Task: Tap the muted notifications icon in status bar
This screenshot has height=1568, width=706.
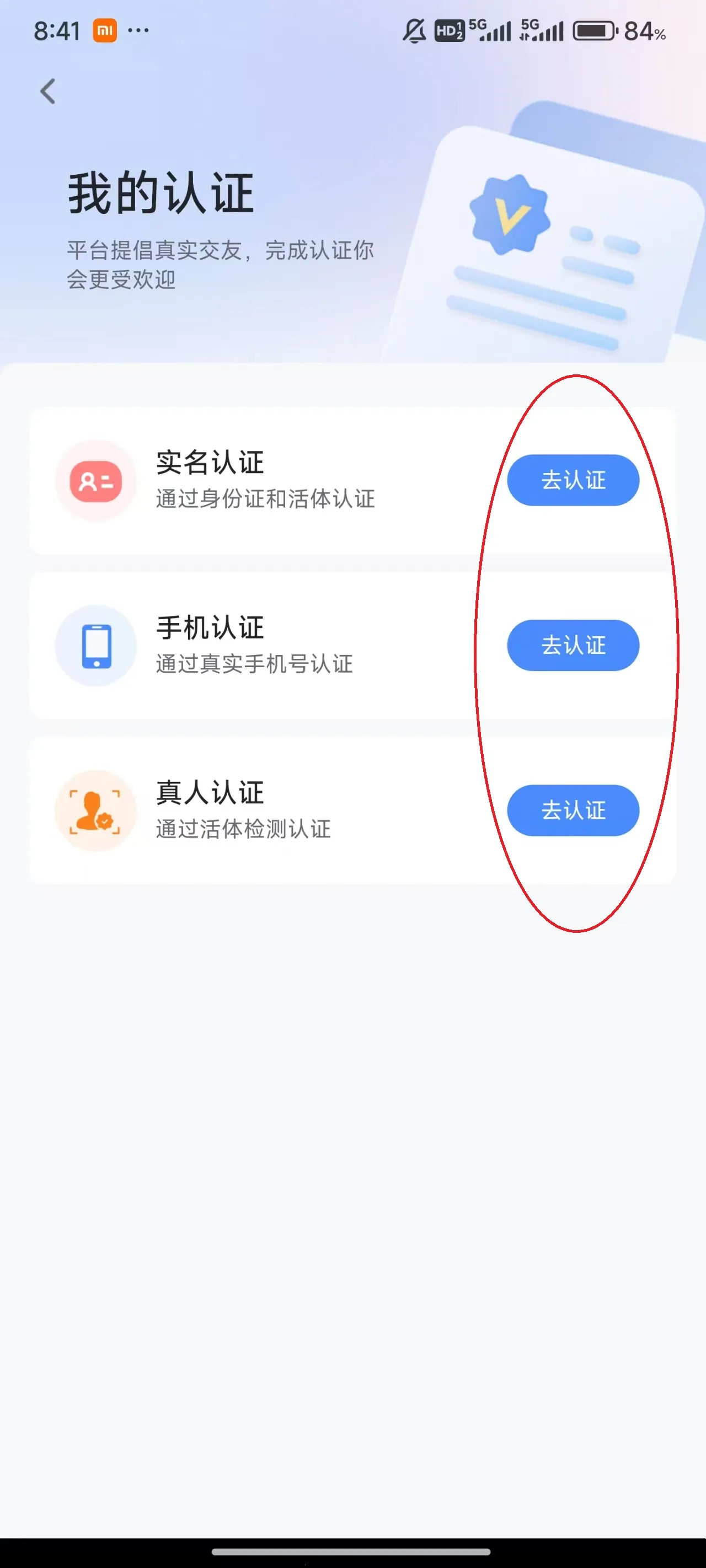Action: pyautogui.click(x=414, y=31)
